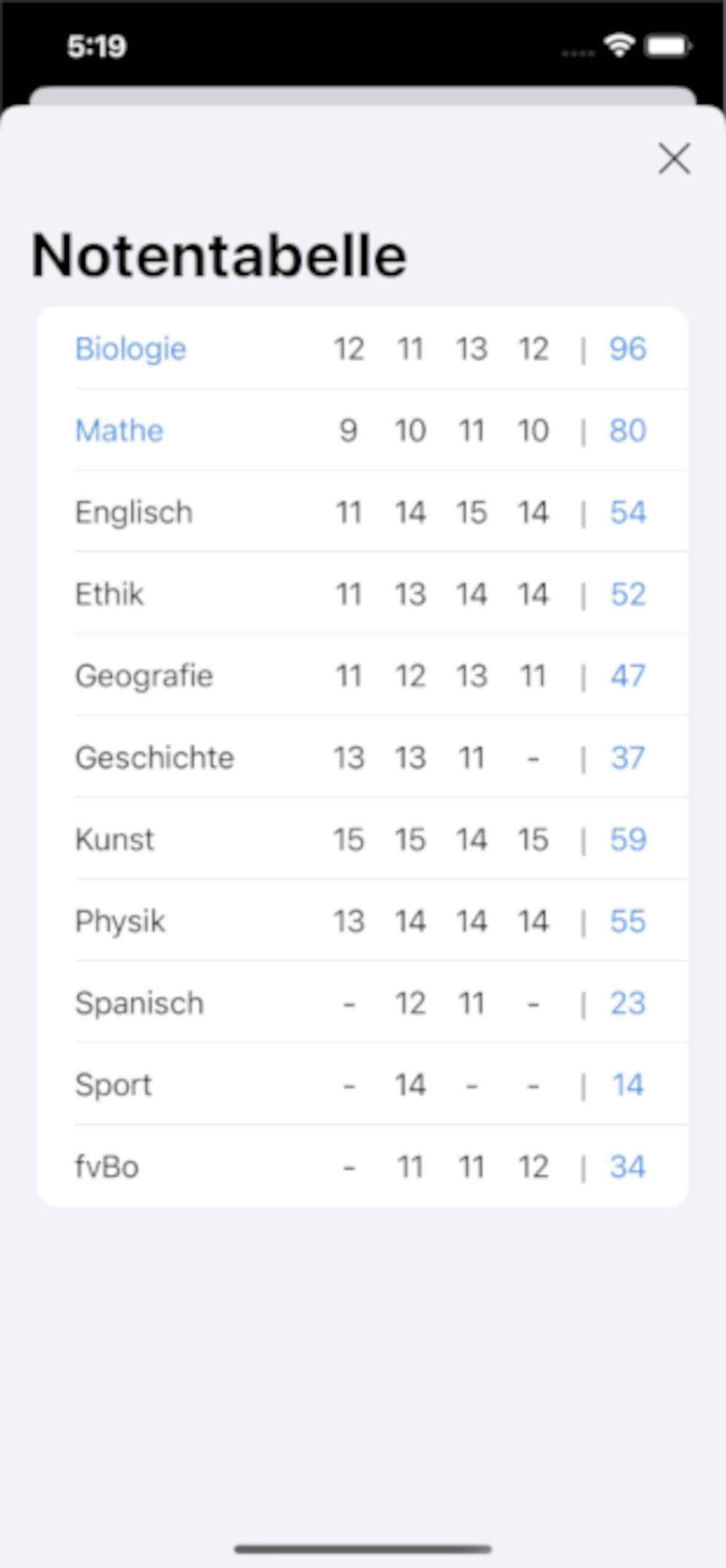Viewport: 726px width, 1568px height.
Task: Close the Notentabelle sheet
Action: pyautogui.click(x=674, y=159)
